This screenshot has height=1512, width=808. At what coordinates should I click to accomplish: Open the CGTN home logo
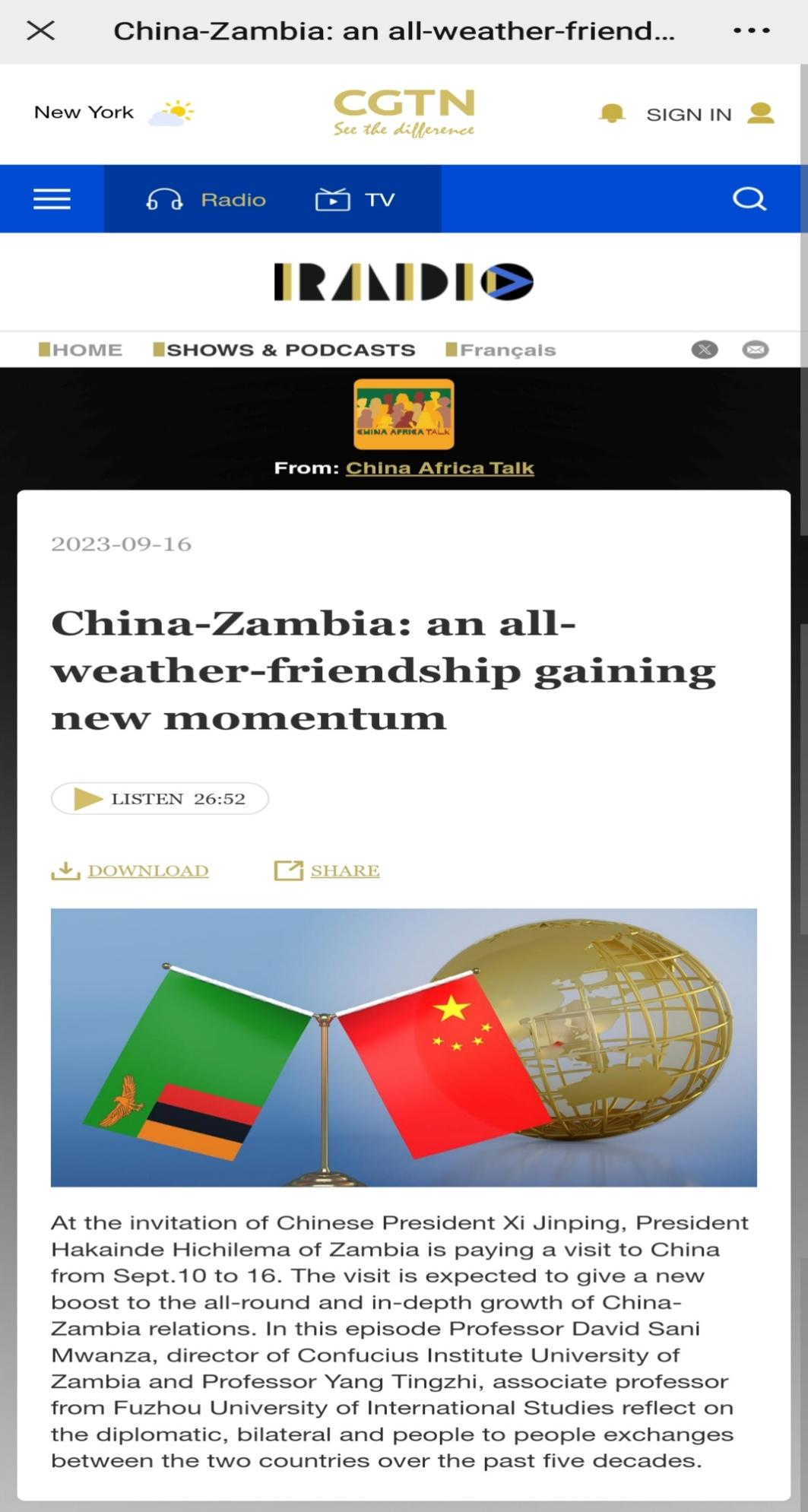click(404, 113)
